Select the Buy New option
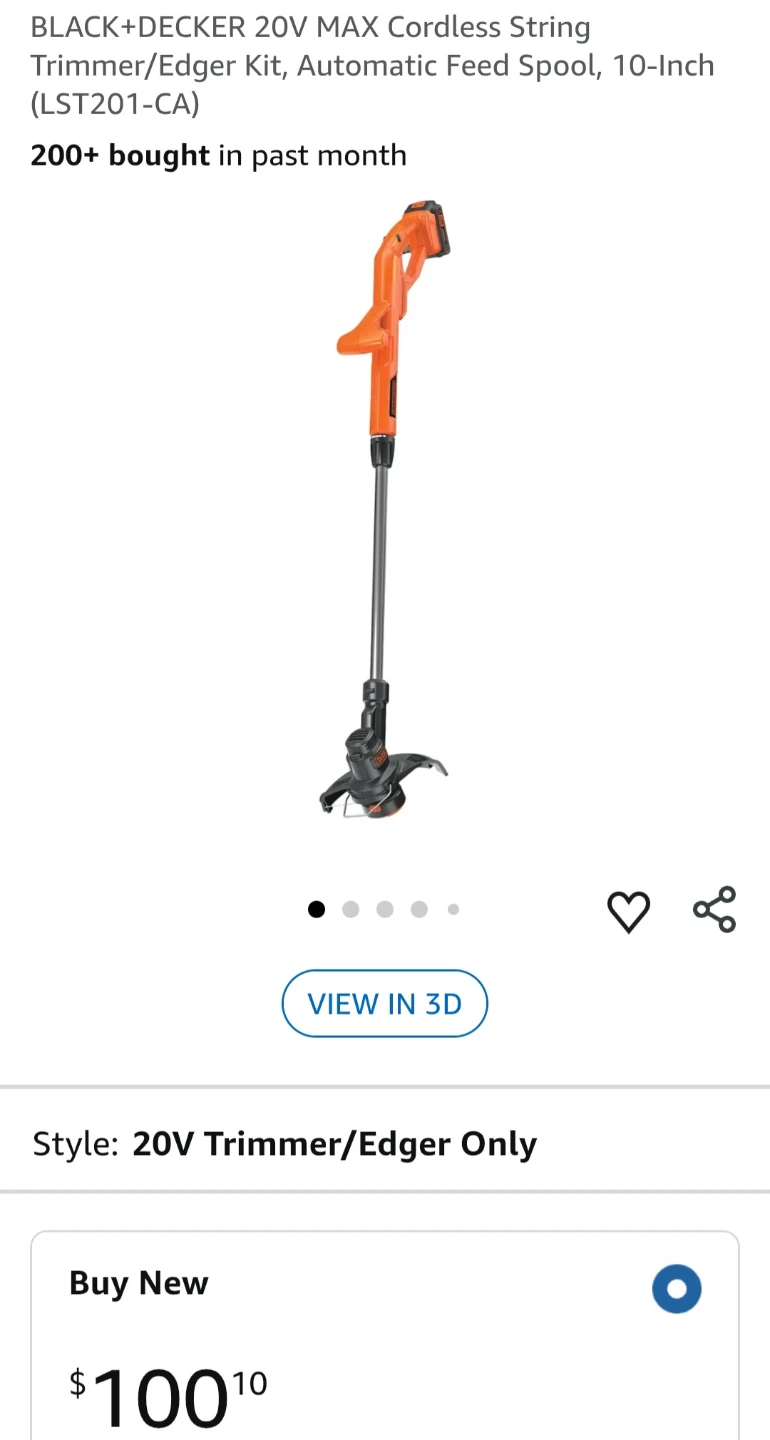Screen dimensions: 770x1440 point(676,1289)
